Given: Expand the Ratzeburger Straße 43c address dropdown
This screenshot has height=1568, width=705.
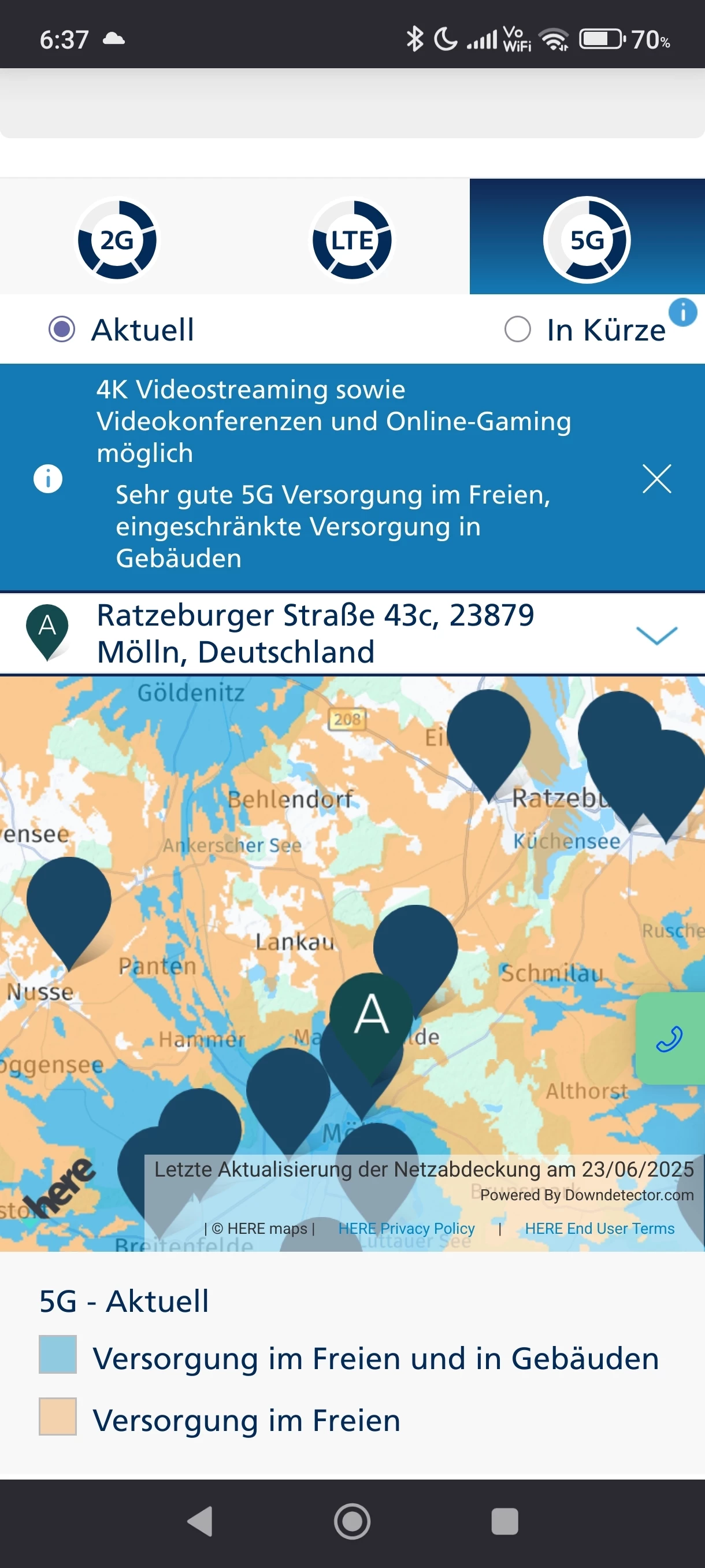Looking at the screenshot, I should pos(656,634).
